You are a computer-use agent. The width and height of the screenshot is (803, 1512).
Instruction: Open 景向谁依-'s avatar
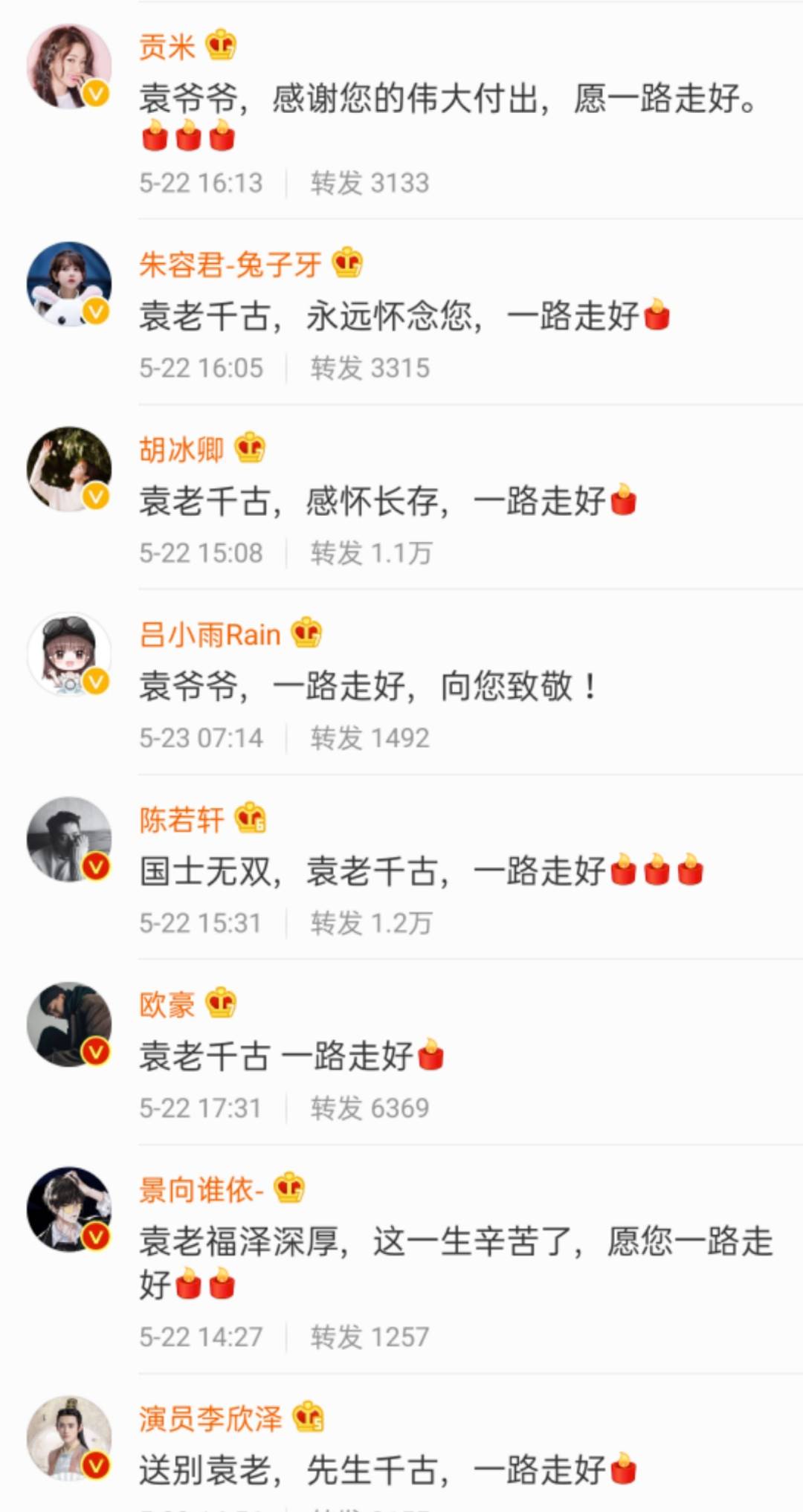click(69, 1209)
